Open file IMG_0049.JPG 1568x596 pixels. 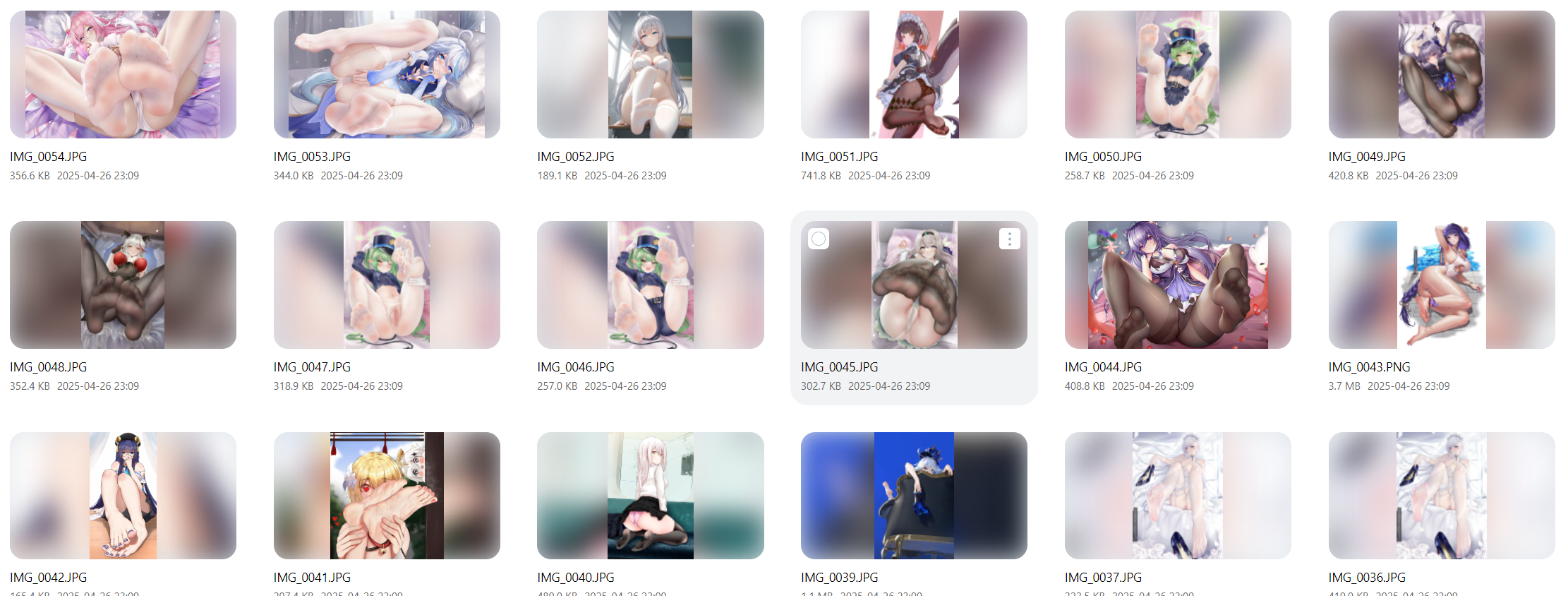click(1442, 74)
